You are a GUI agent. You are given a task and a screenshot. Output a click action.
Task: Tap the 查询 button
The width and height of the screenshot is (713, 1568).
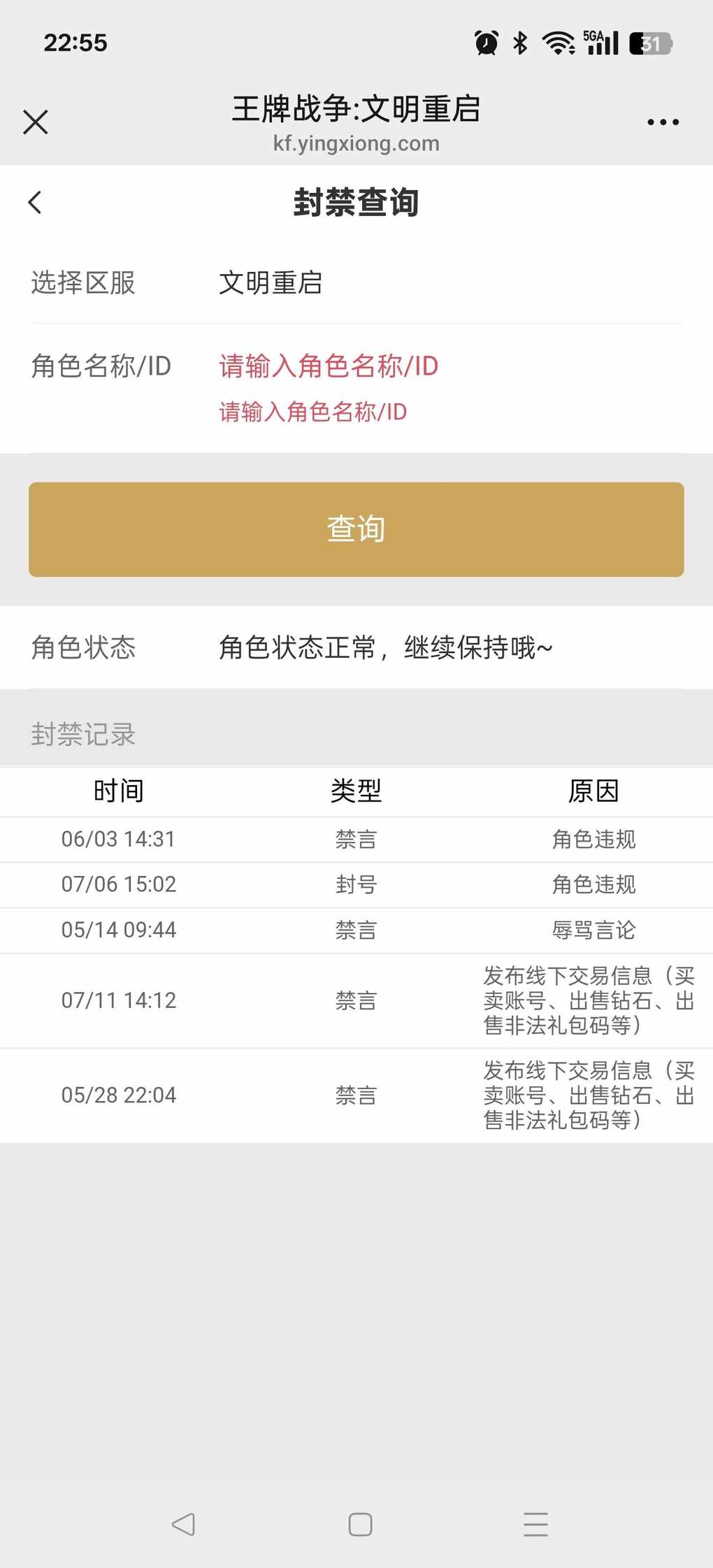356,529
